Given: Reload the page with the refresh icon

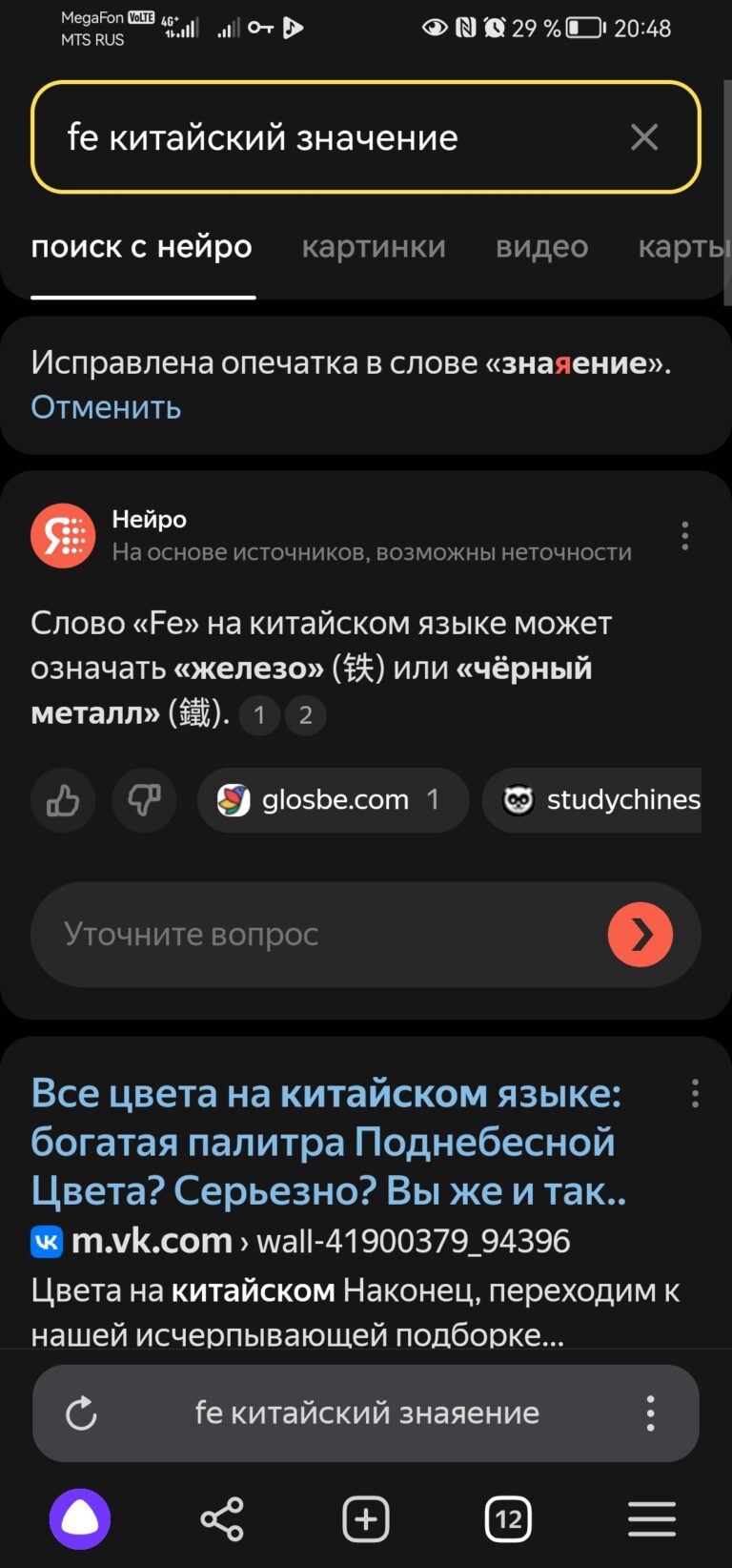Looking at the screenshot, I should pyautogui.click(x=81, y=1413).
